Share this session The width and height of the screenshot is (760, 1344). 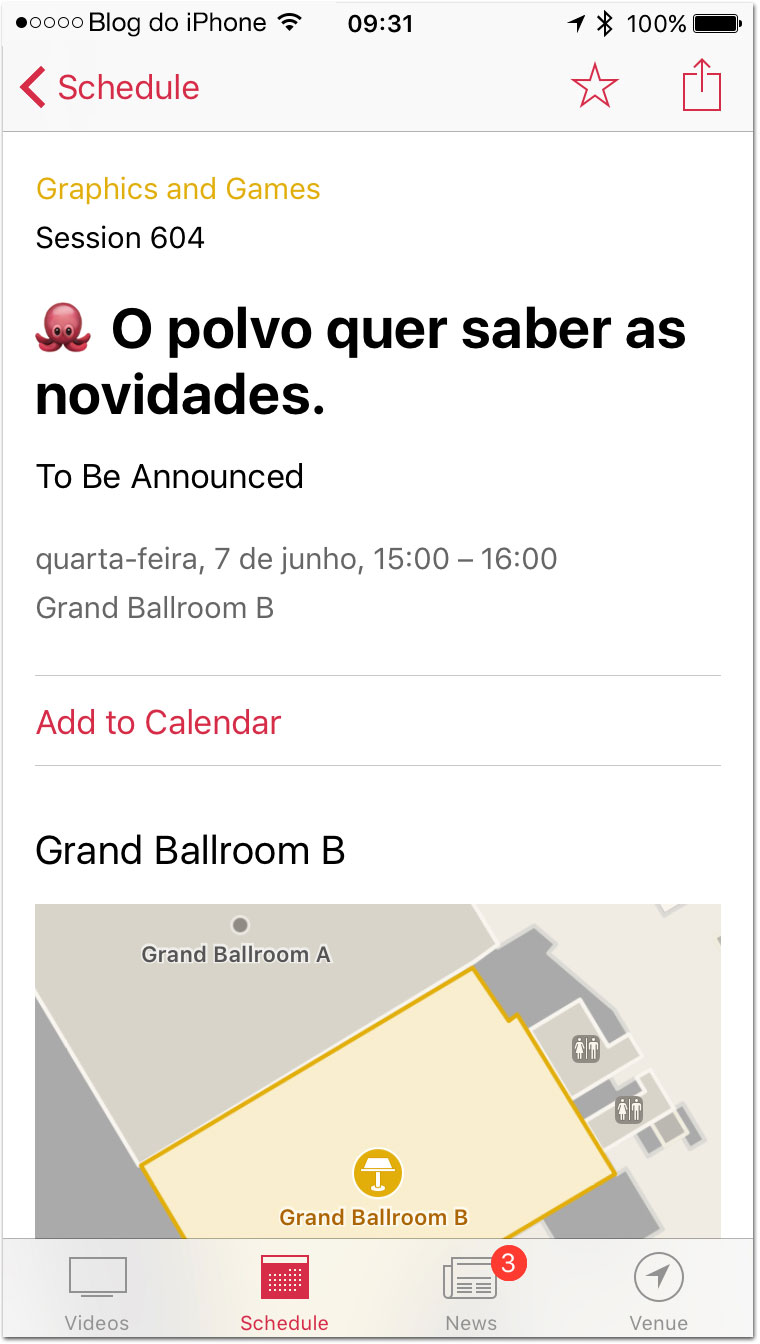(702, 85)
